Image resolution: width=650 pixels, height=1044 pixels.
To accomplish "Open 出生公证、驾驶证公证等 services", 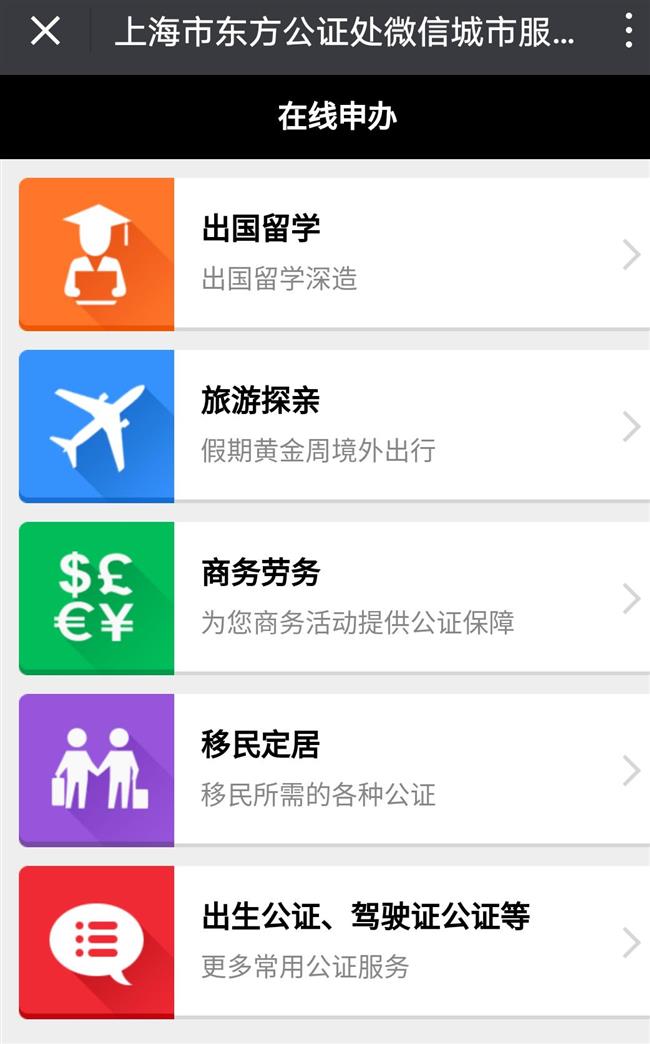I will click(334, 942).
